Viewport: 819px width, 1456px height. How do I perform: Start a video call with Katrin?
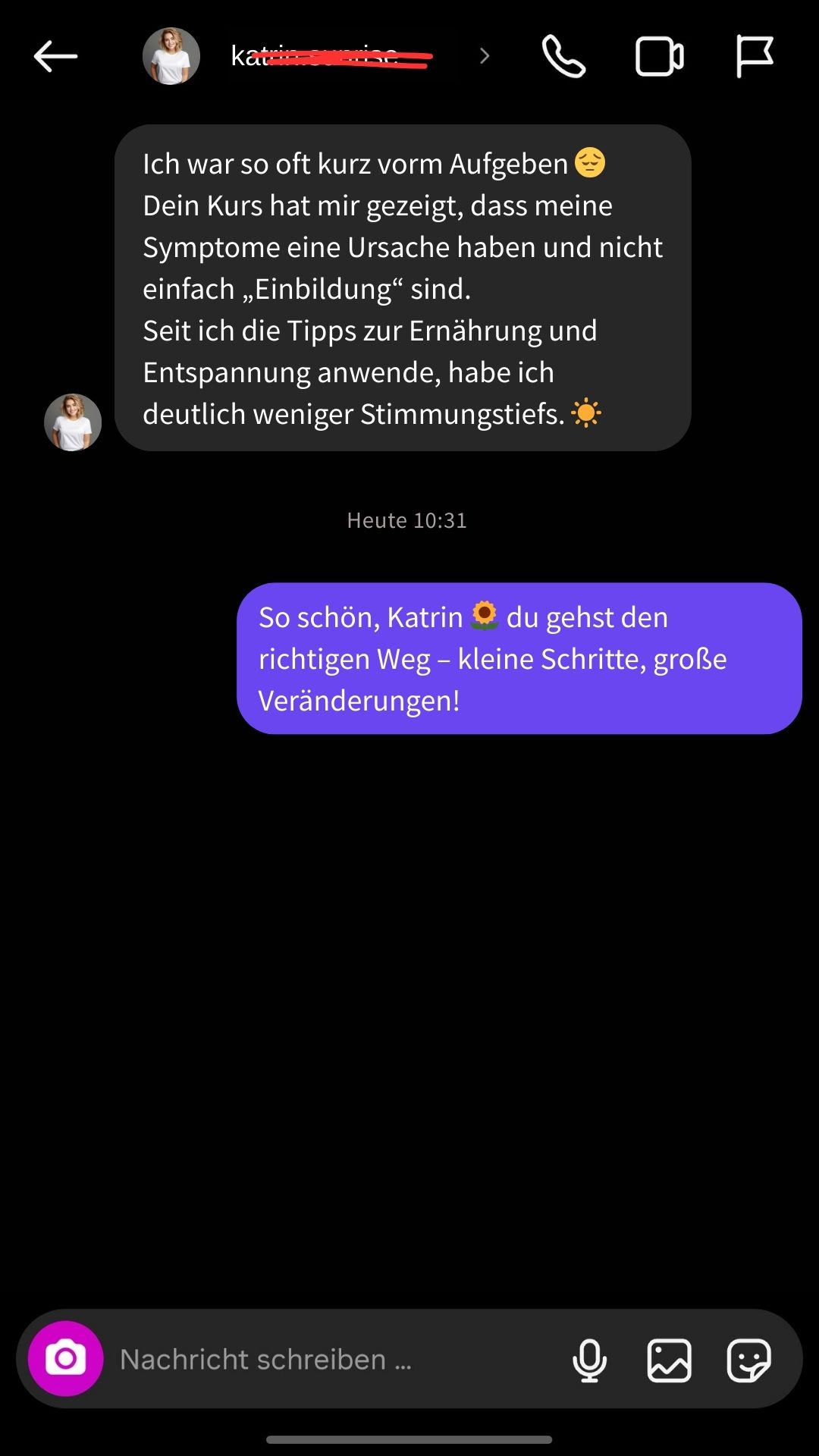[659, 57]
